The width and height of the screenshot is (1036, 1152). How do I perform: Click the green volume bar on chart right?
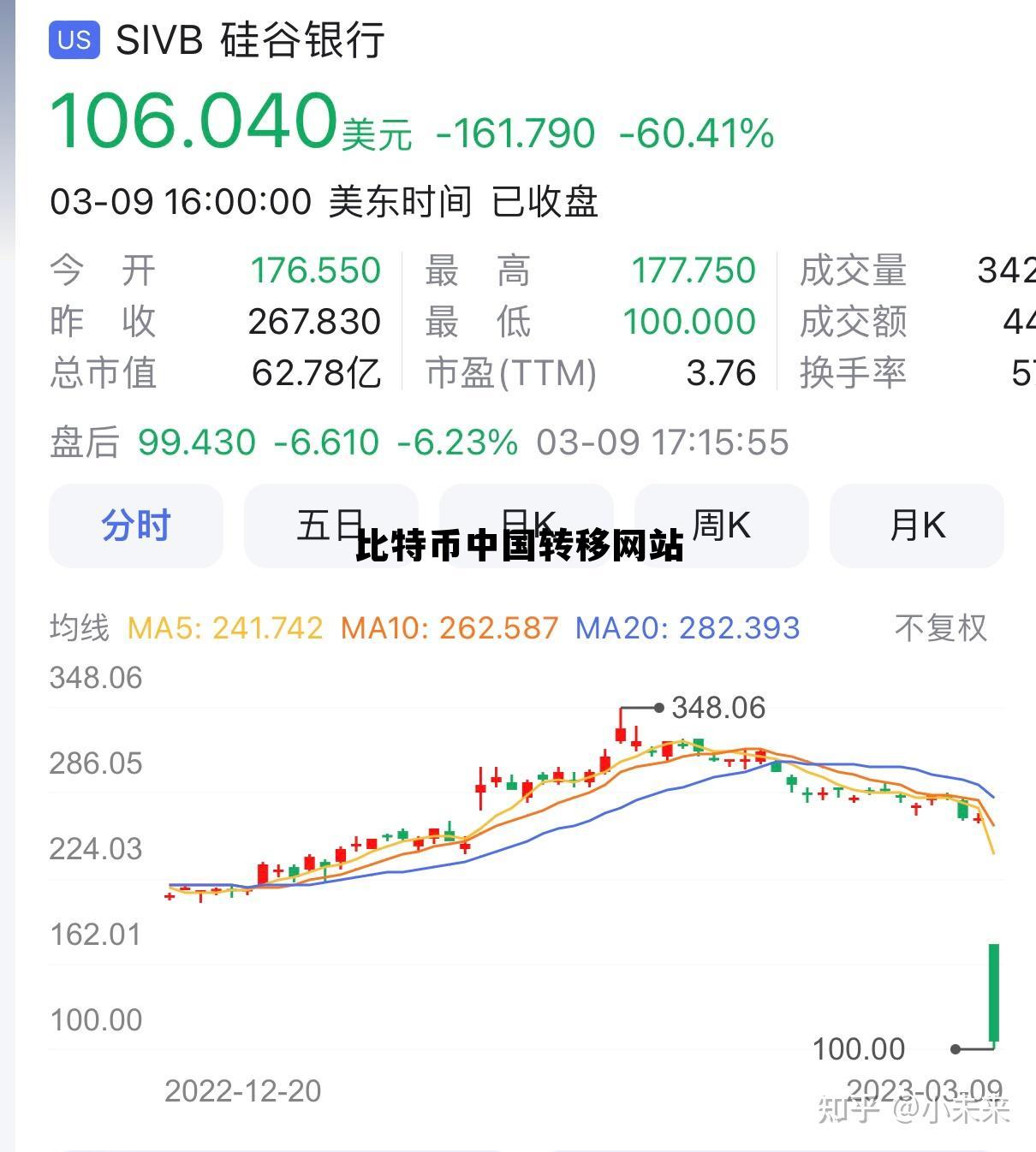[x=991, y=993]
